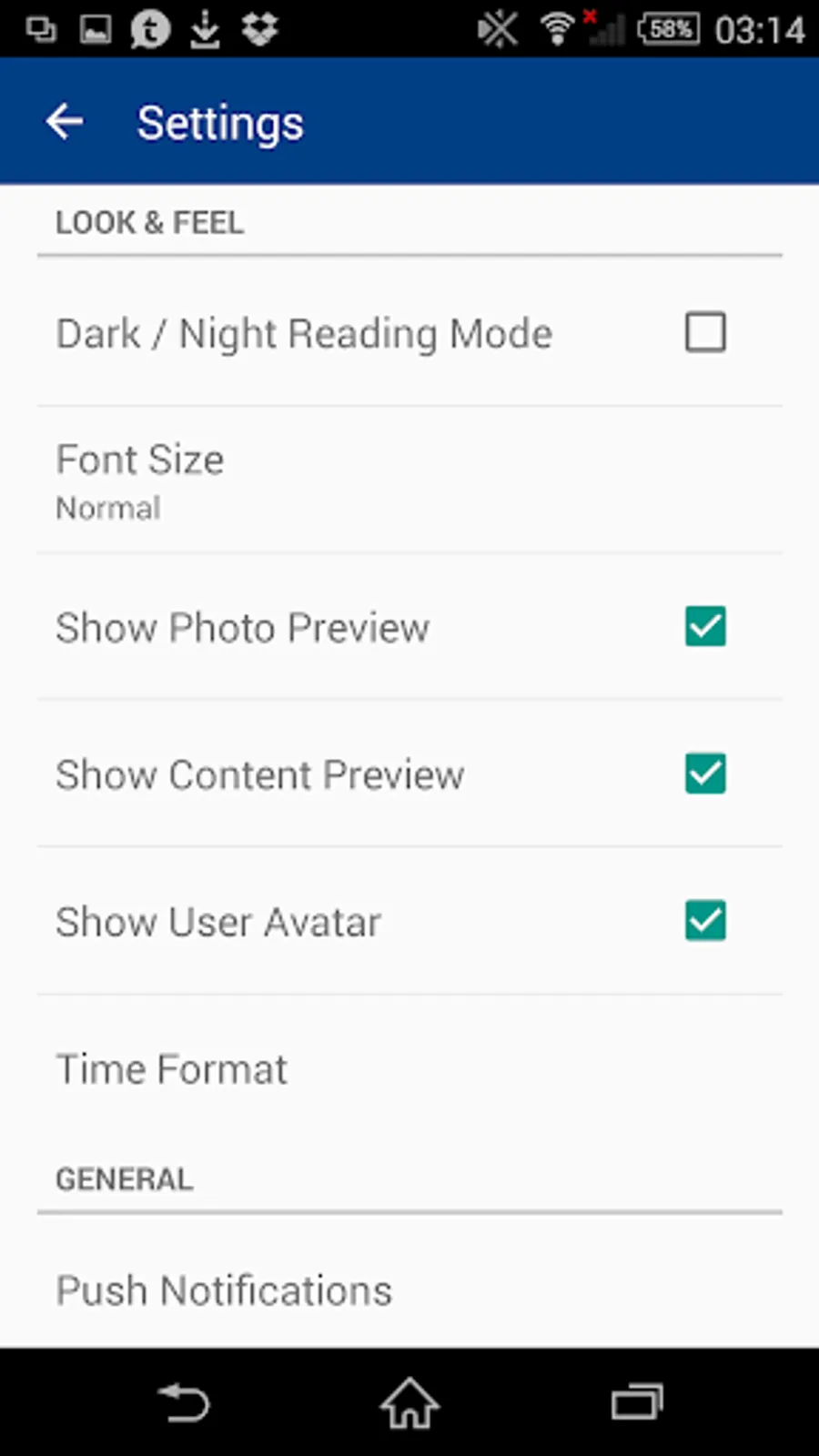This screenshot has width=819, height=1456.
Task: Go back using the app bar arrow
Action: (x=65, y=122)
